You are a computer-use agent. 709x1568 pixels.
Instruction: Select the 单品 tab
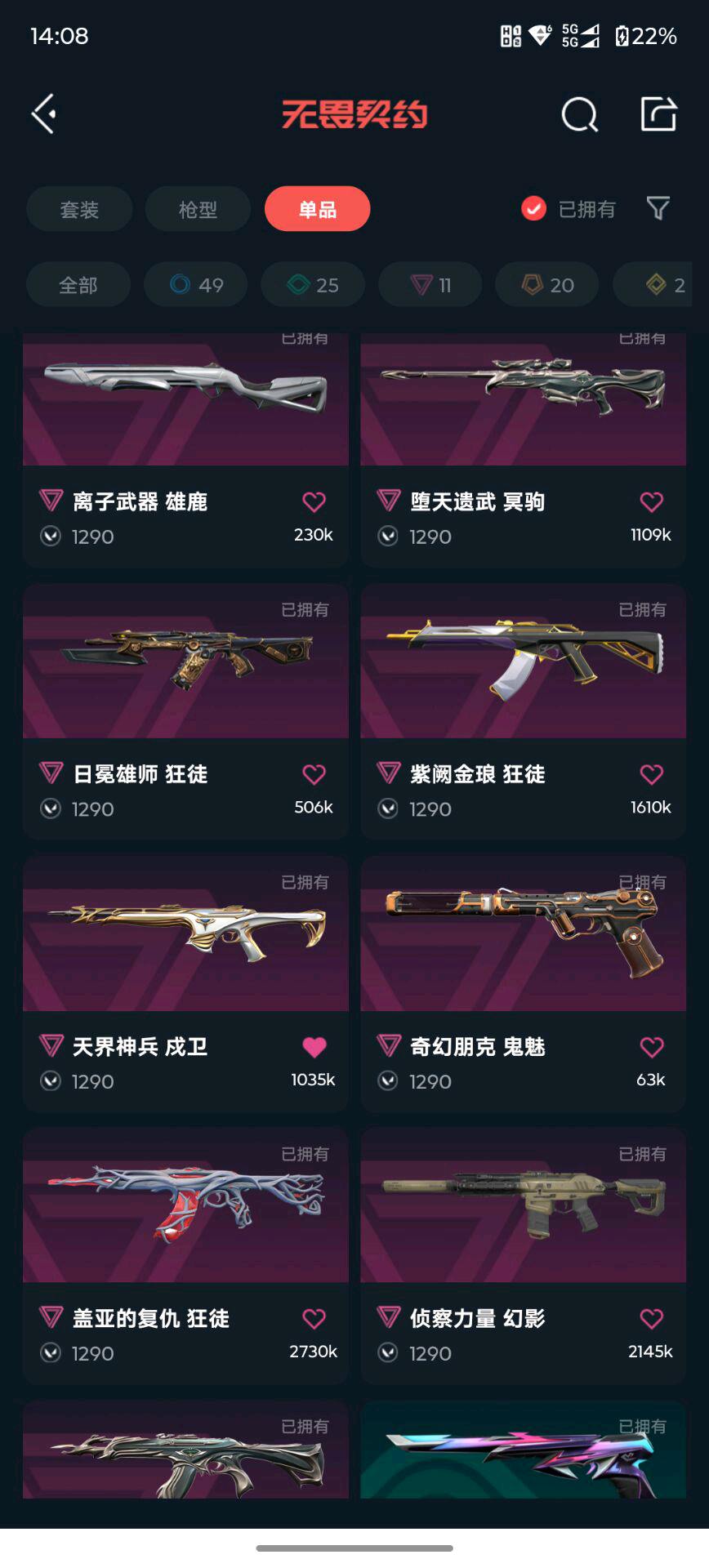pyautogui.click(x=317, y=209)
